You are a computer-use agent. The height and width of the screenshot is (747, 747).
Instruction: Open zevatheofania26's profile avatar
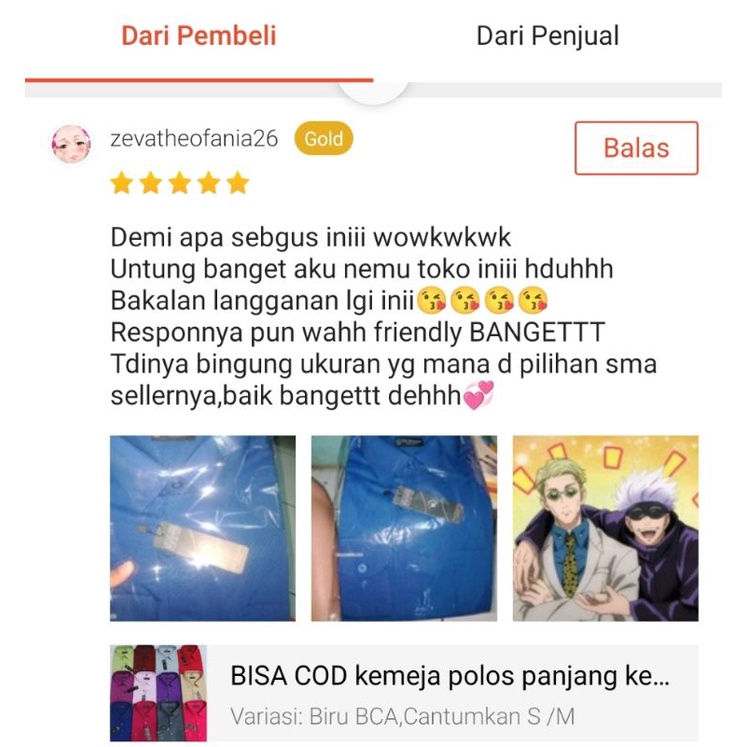click(71, 144)
